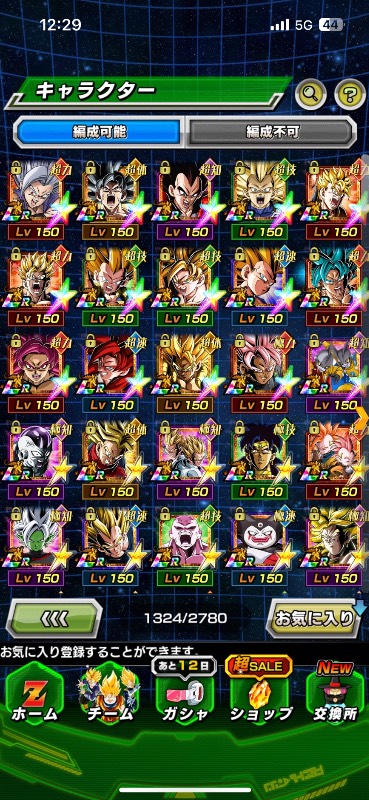The height and width of the screenshot is (800, 369).
Task: Open the magnifying glass search icon
Action: 311,93
